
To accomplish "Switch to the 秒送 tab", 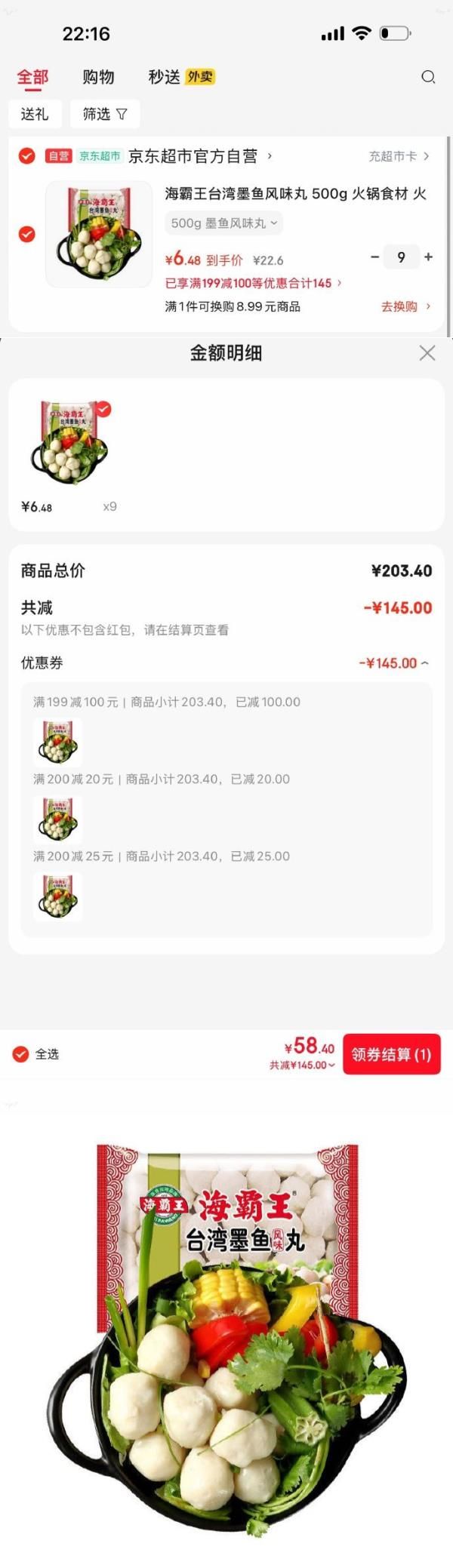I will [x=164, y=77].
